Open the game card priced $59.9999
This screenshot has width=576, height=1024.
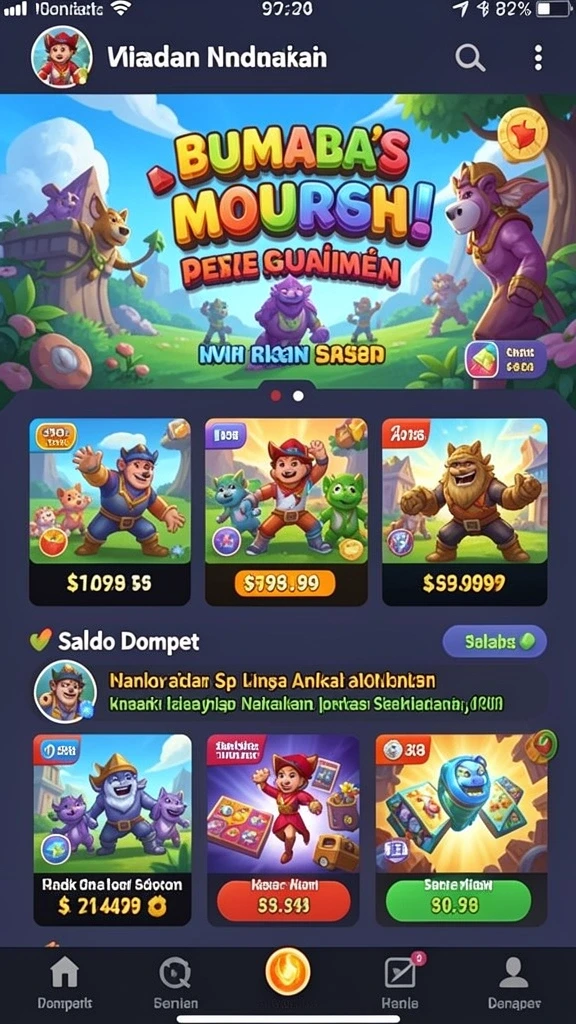464,511
